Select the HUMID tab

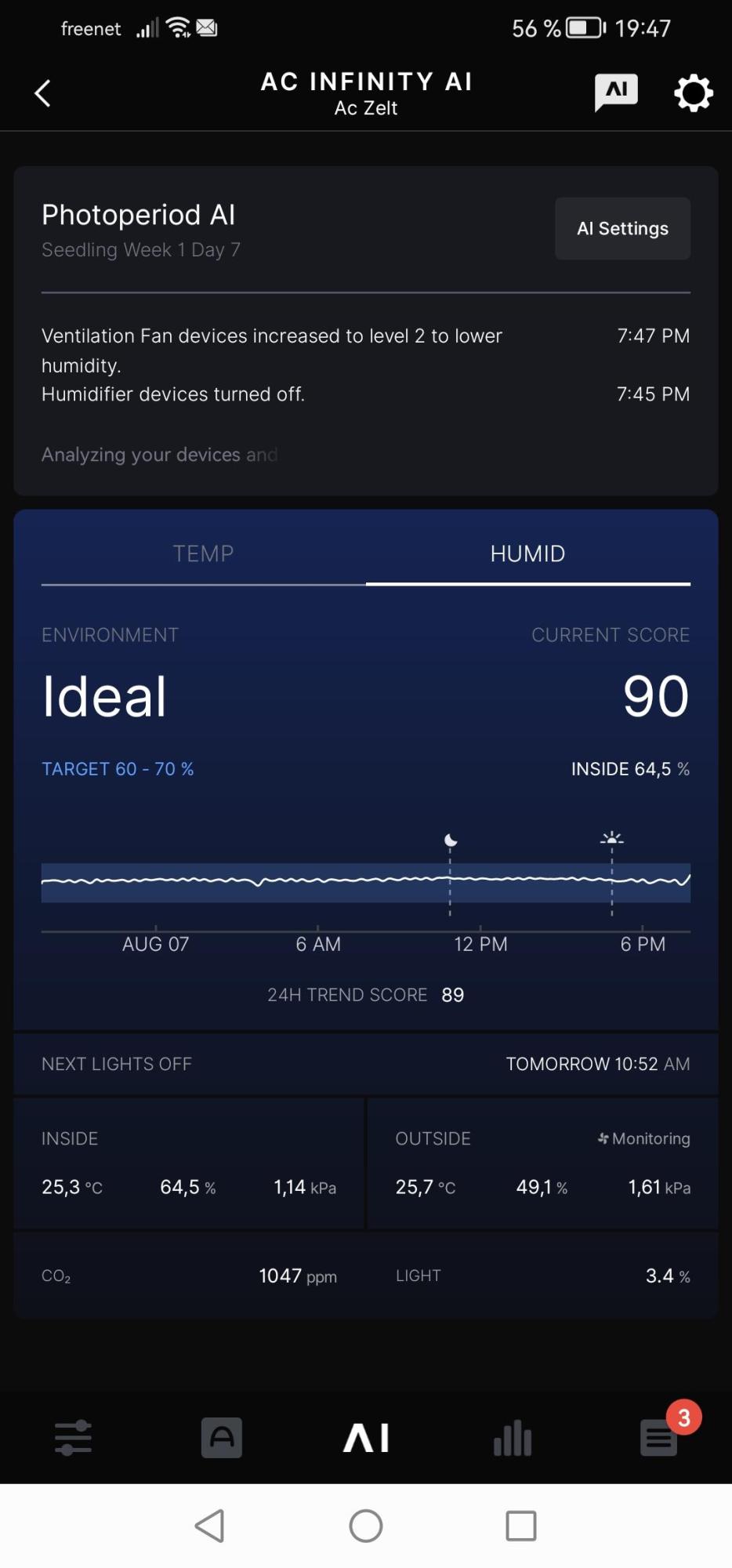(527, 554)
